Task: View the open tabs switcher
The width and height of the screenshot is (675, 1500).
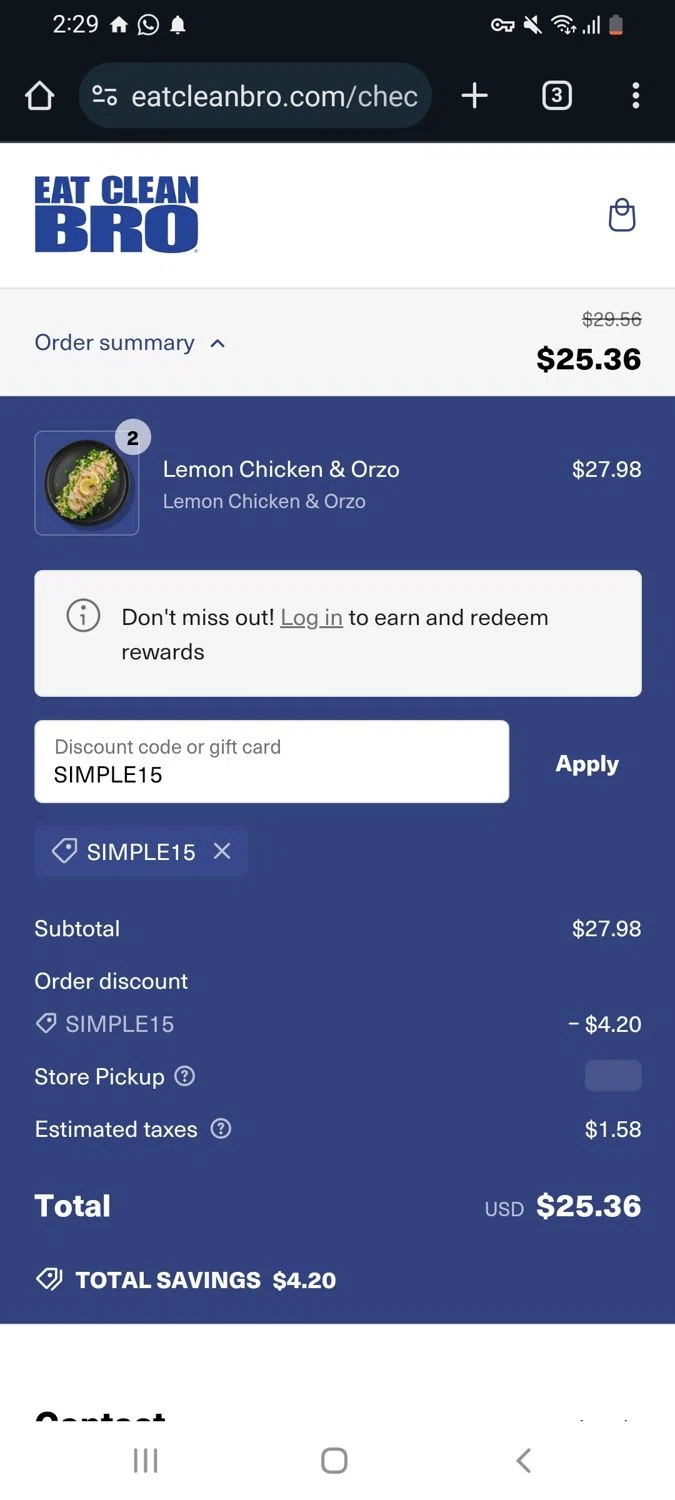Action: (556, 96)
